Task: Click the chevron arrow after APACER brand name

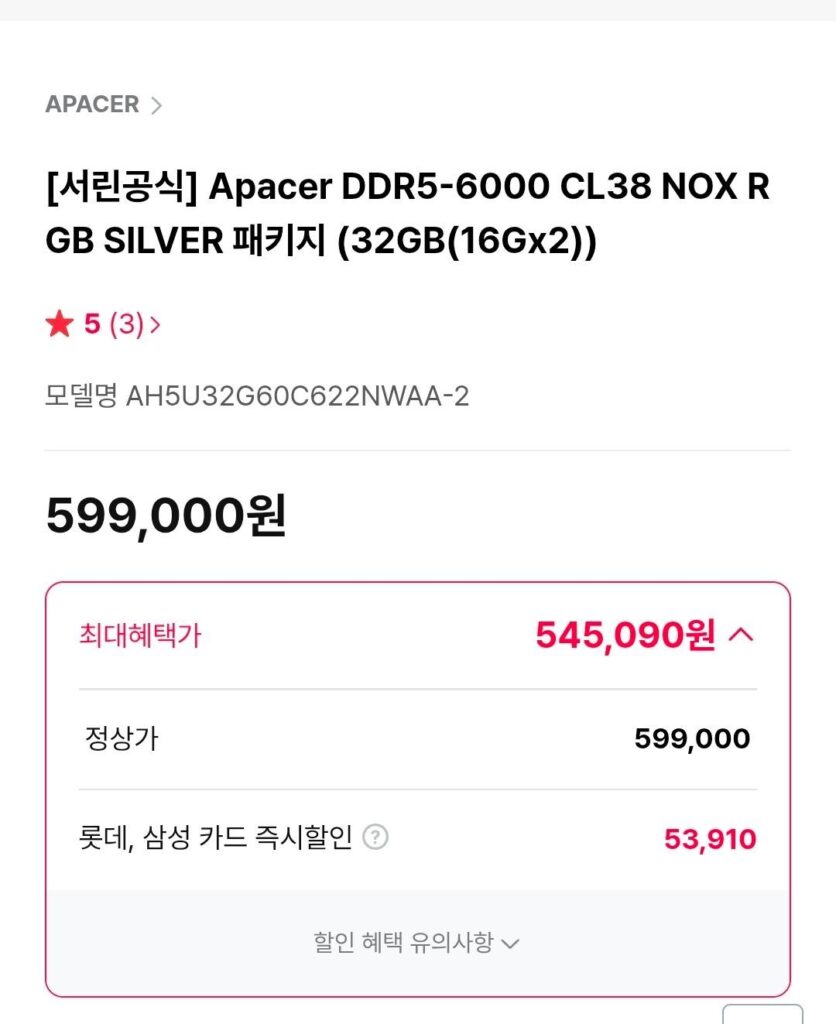Action: 156,104
